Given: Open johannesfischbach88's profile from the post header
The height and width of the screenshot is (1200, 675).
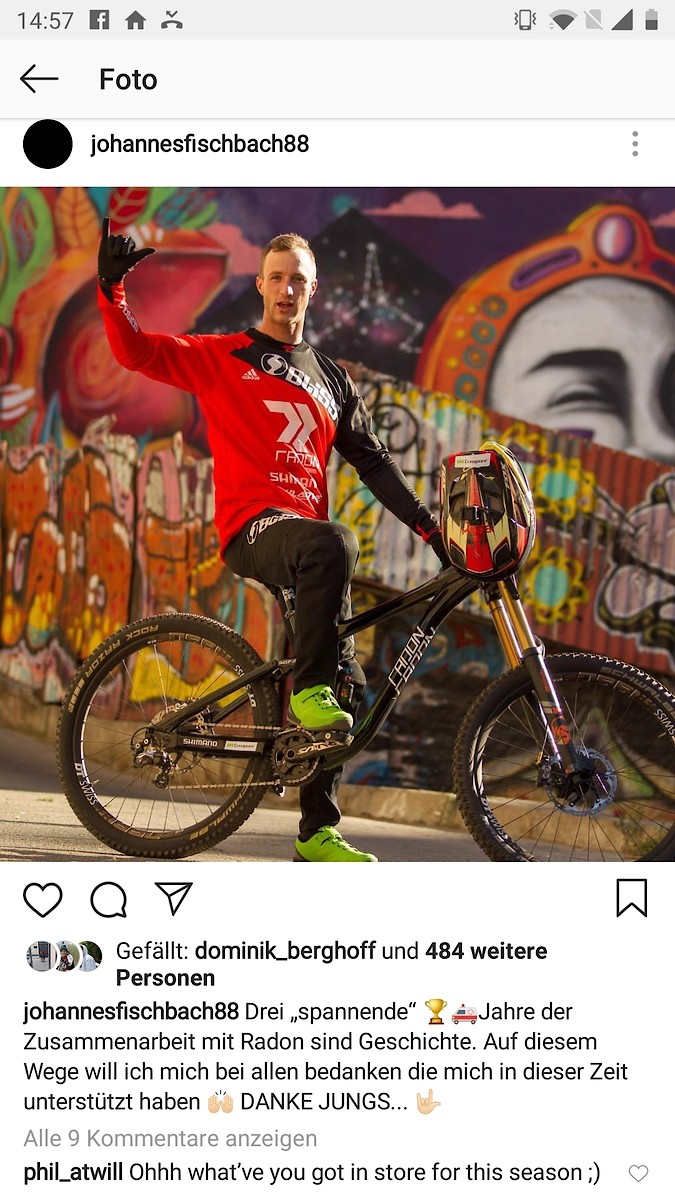Looking at the screenshot, I should [x=199, y=144].
